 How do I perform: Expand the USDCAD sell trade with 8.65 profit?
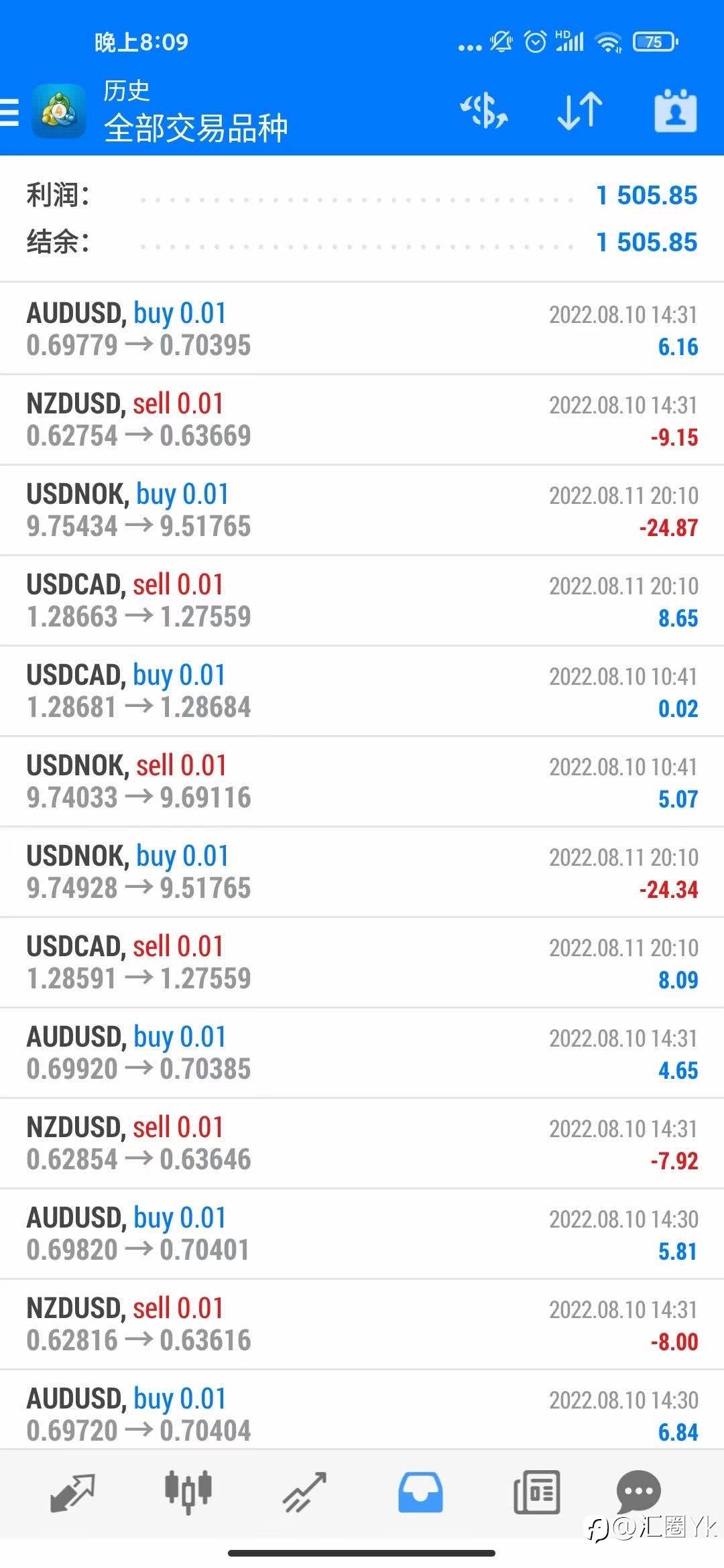[362, 600]
